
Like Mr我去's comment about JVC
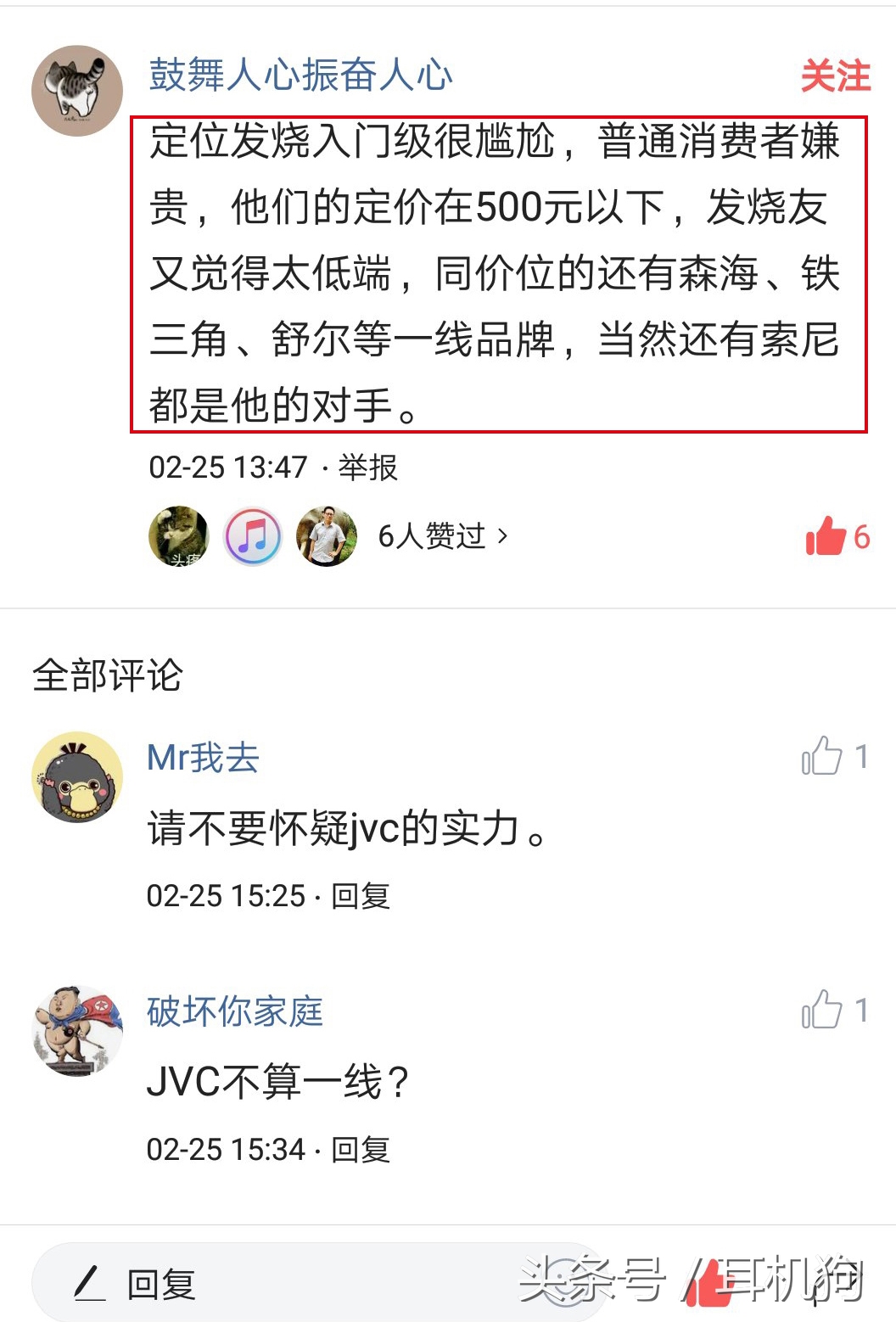(x=826, y=757)
